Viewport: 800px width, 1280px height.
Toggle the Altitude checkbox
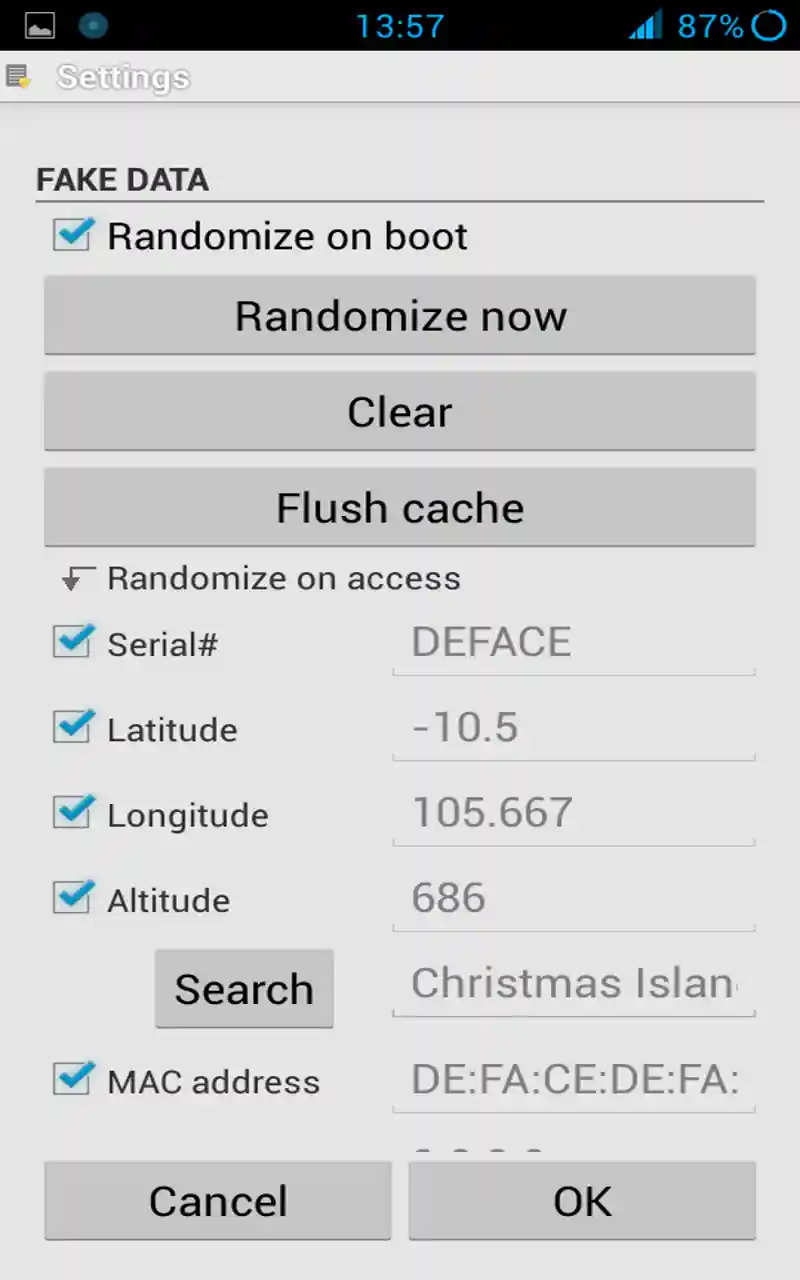pyautogui.click(x=73, y=898)
